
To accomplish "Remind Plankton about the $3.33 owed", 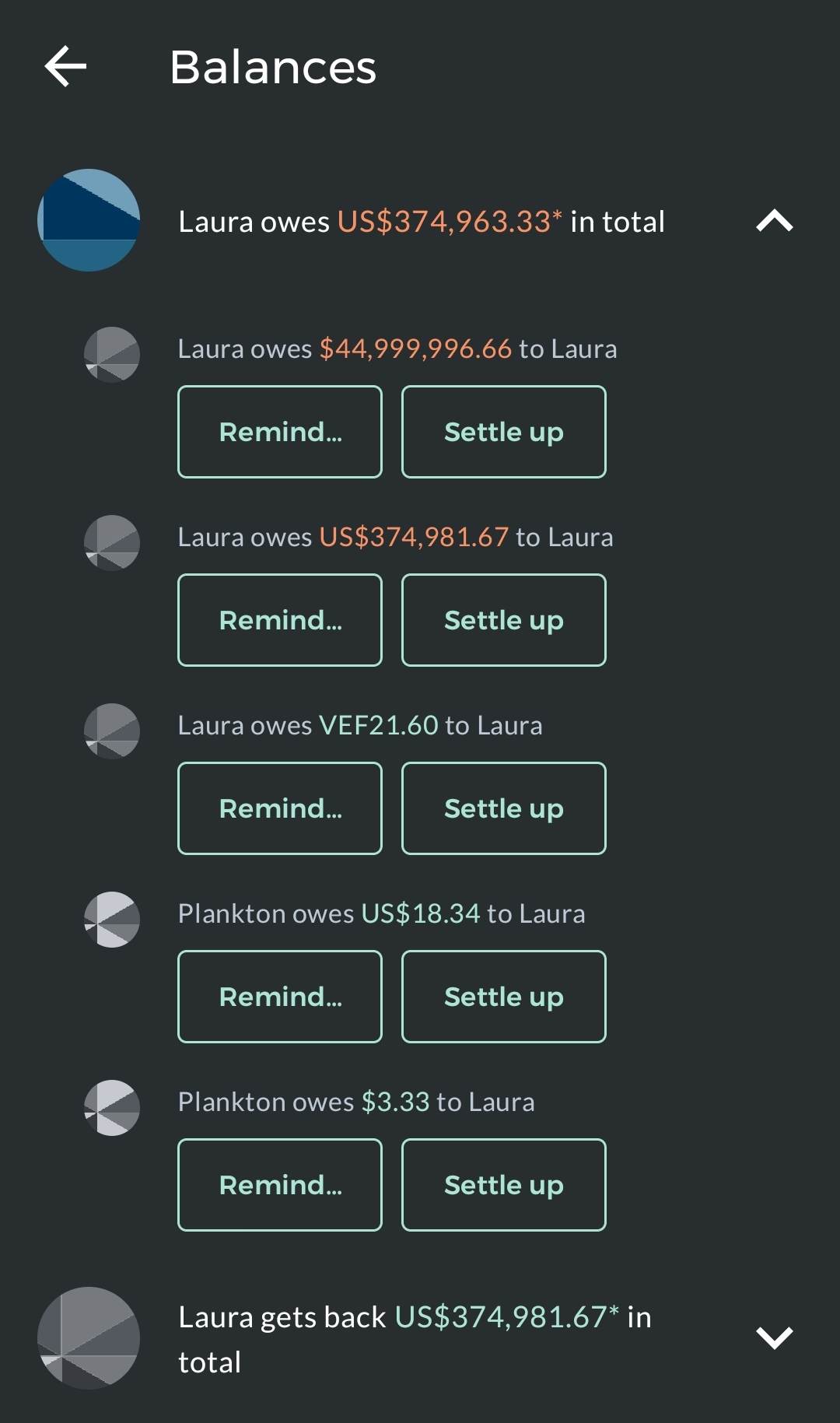I will pos(280,1185).
